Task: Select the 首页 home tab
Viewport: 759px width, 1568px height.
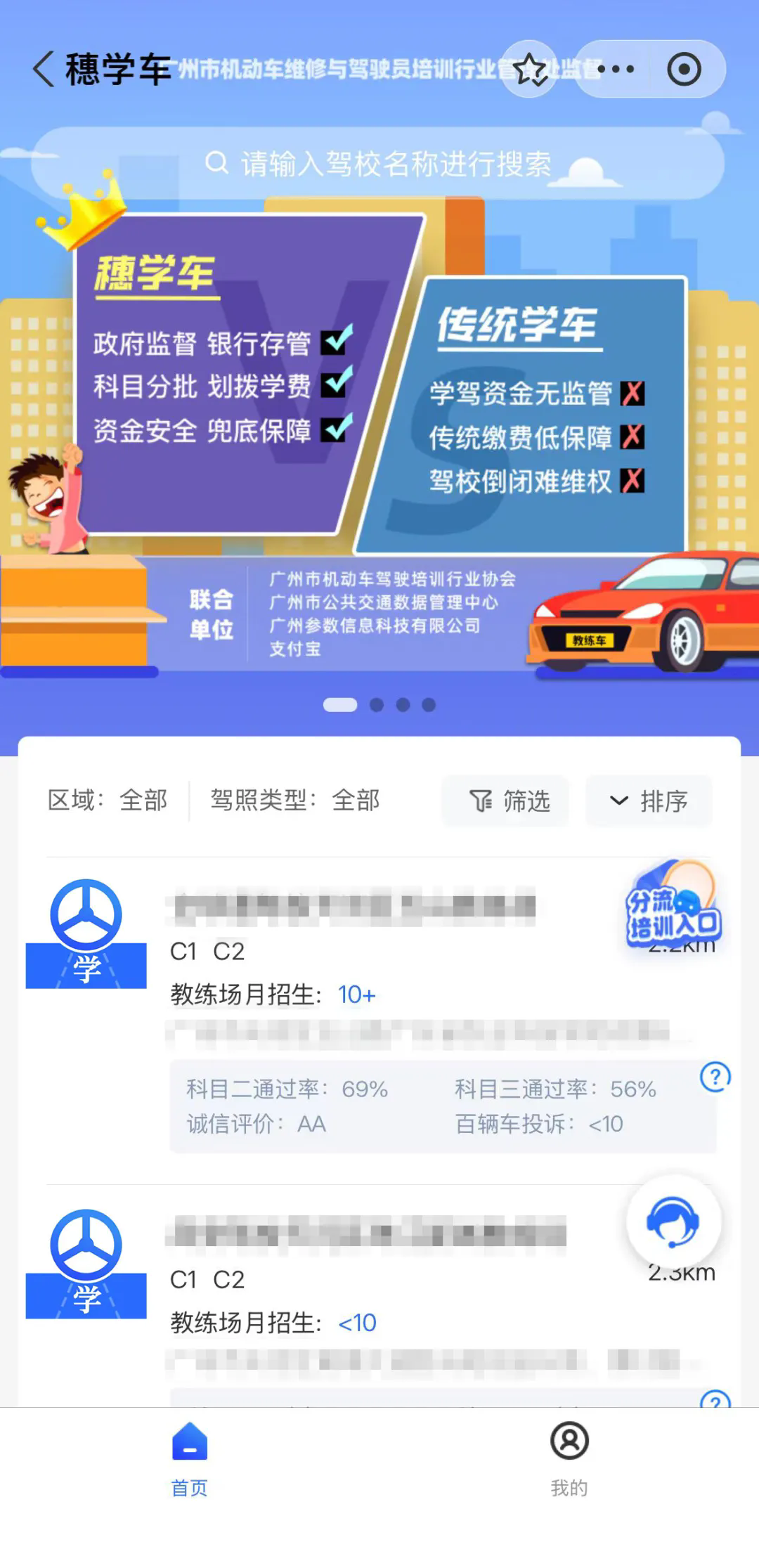Action: pyautogui.click(x=189, y=1459)
